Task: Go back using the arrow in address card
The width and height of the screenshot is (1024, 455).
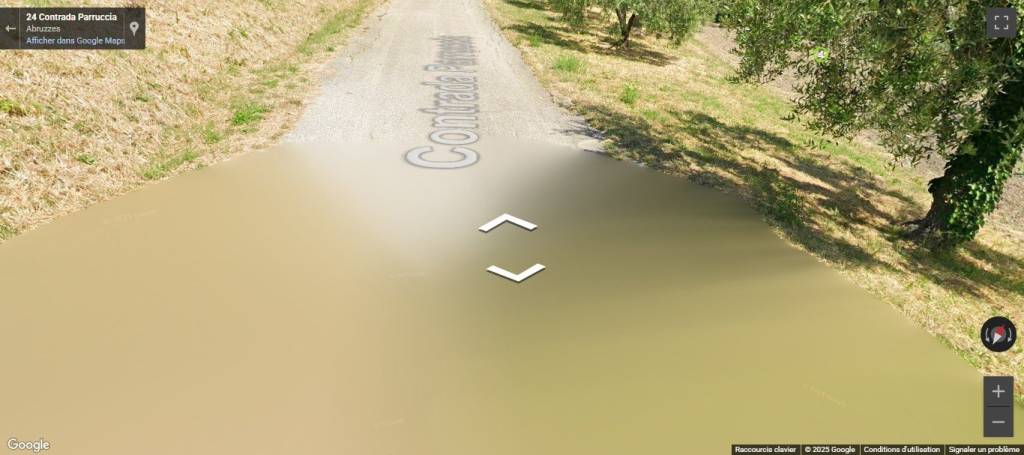Action: (11, 28)
